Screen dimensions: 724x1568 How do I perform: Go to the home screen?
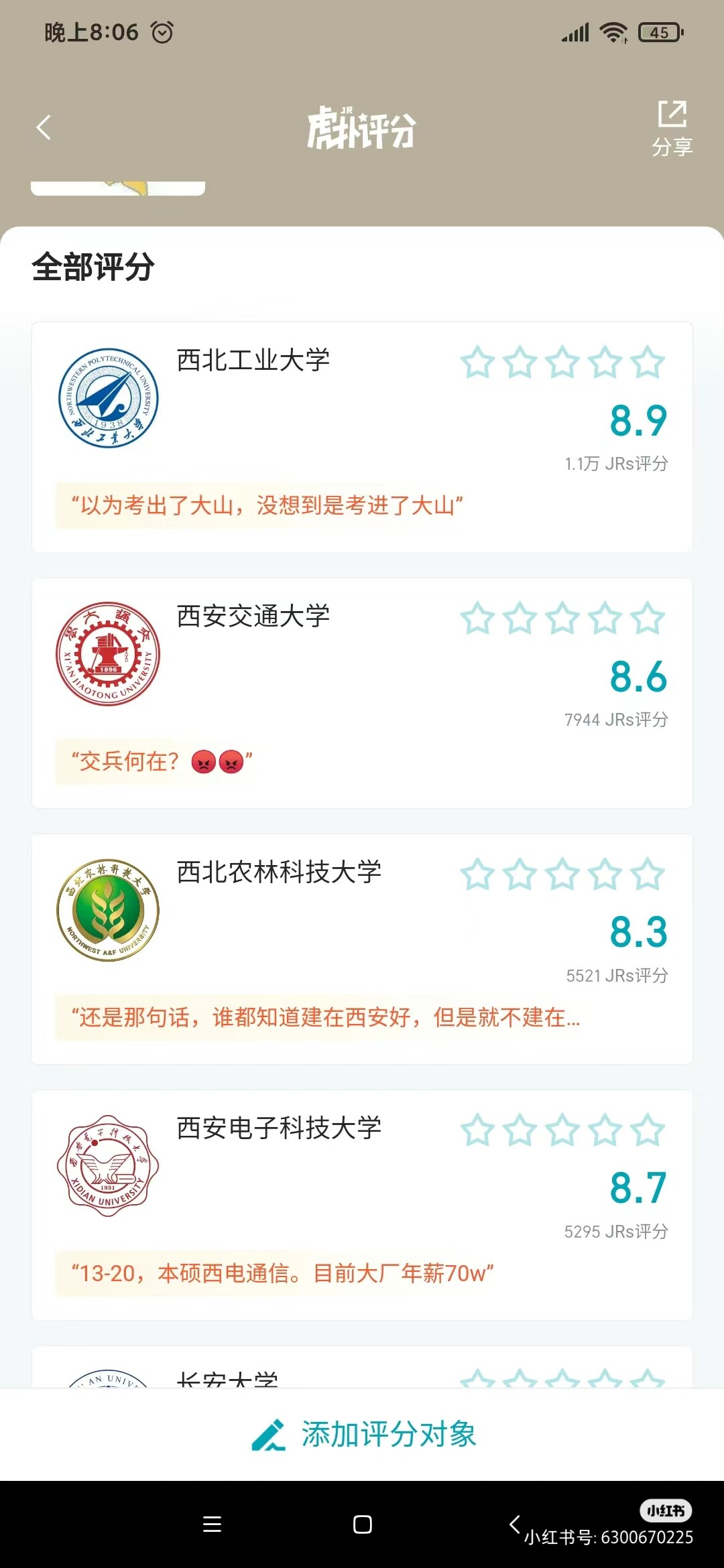tap(362, 1524)
